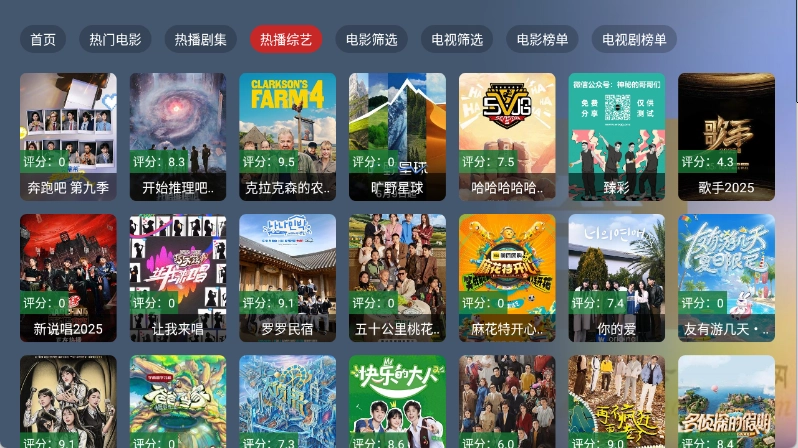Select the 罗罗民宿 show
This screenshot has width=798, height=448.
pos(287,277)
